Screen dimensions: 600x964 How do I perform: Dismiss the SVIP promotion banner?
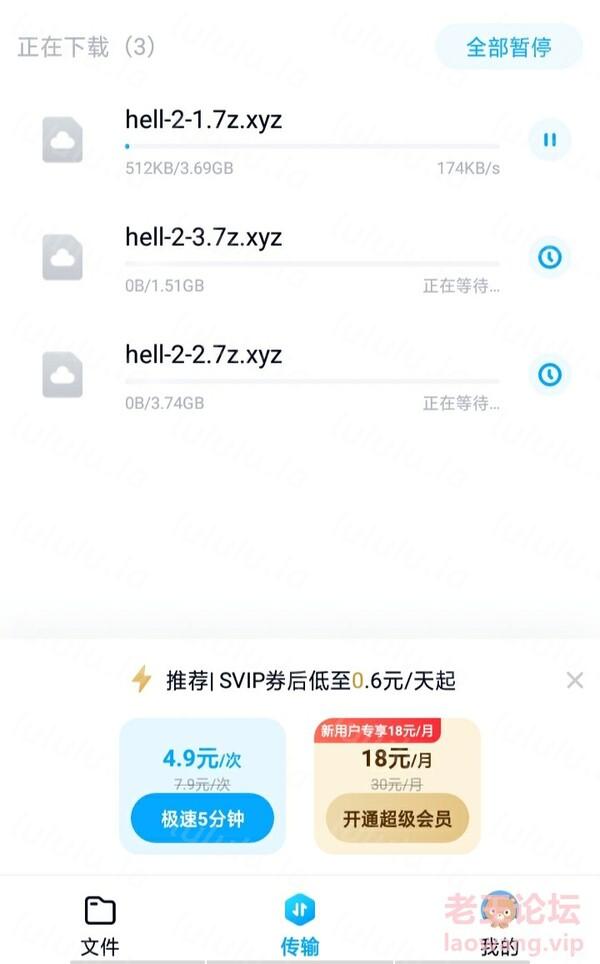(x=574, y=681)
